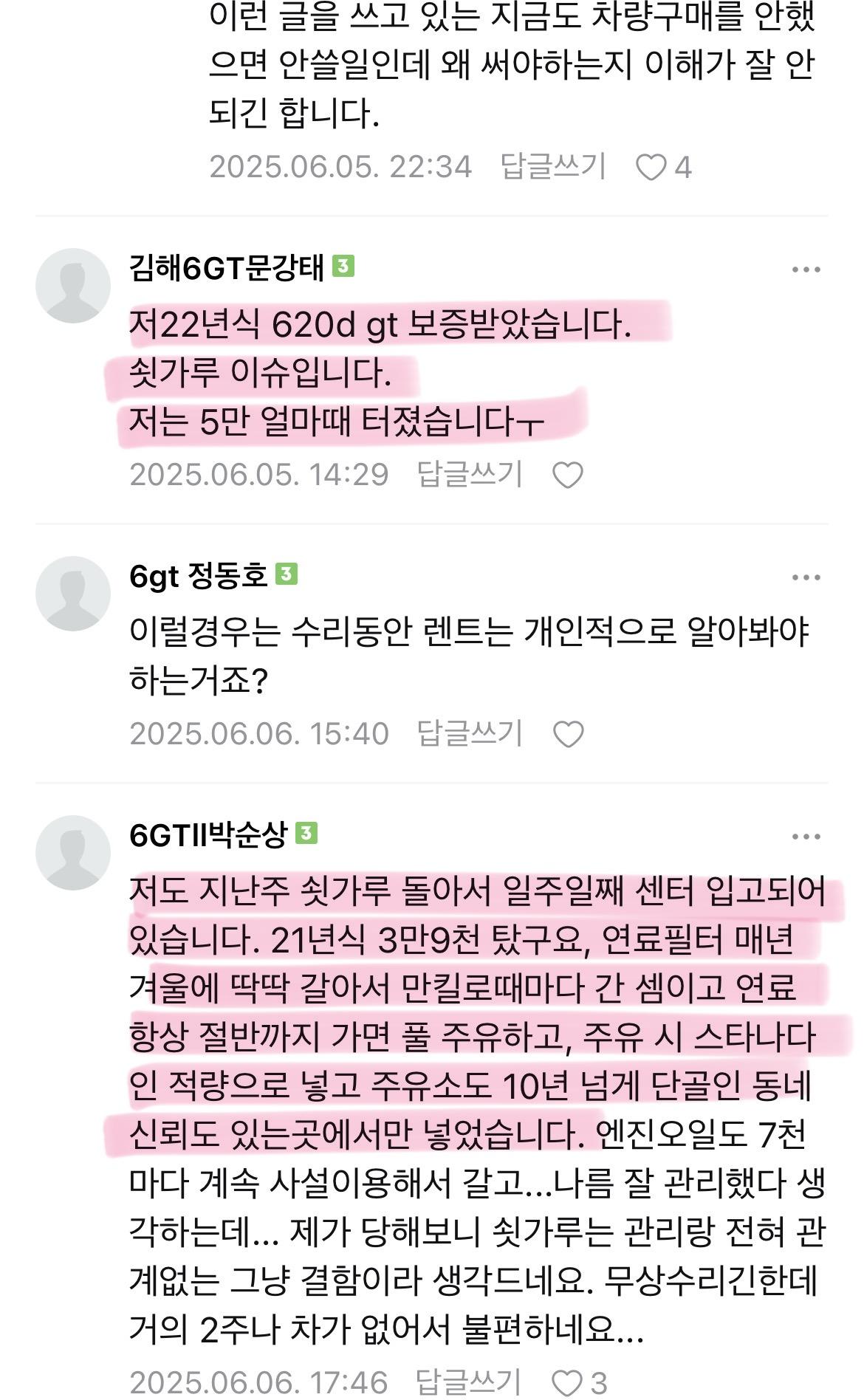Like the 22:34 comment with 4 likes

coord(651,167)
